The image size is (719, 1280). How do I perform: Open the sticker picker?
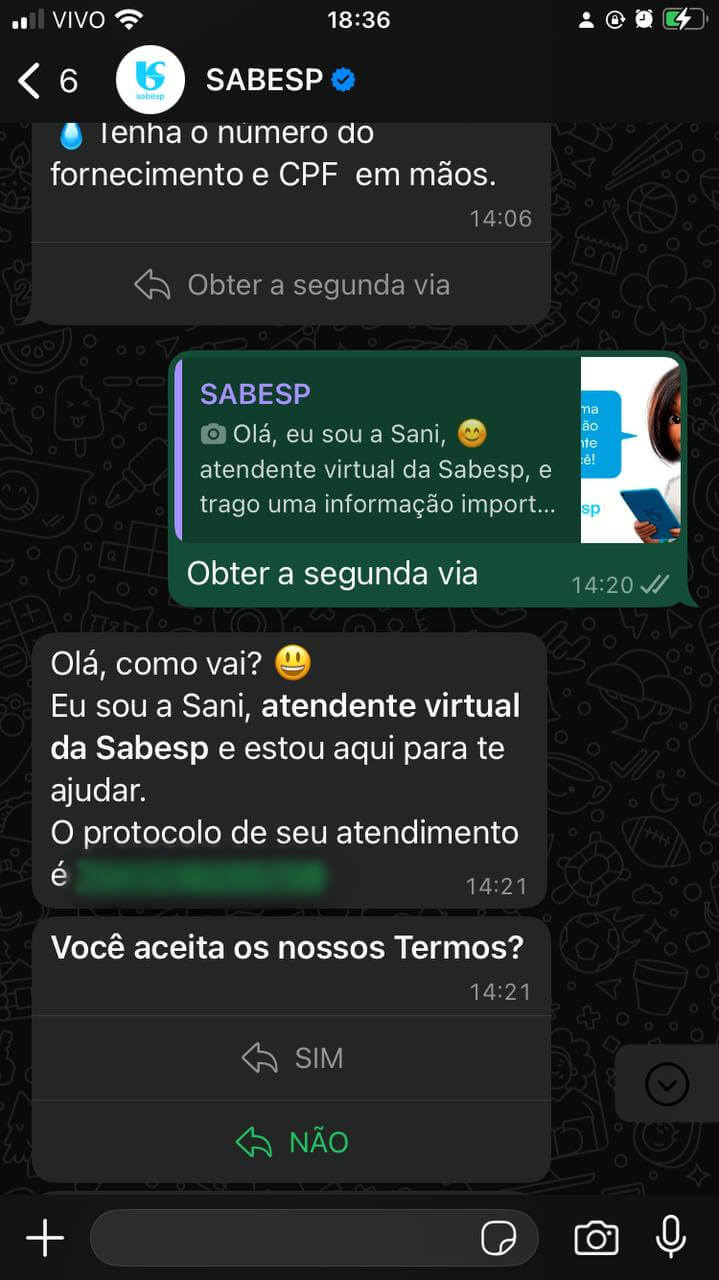point(499,1238)
